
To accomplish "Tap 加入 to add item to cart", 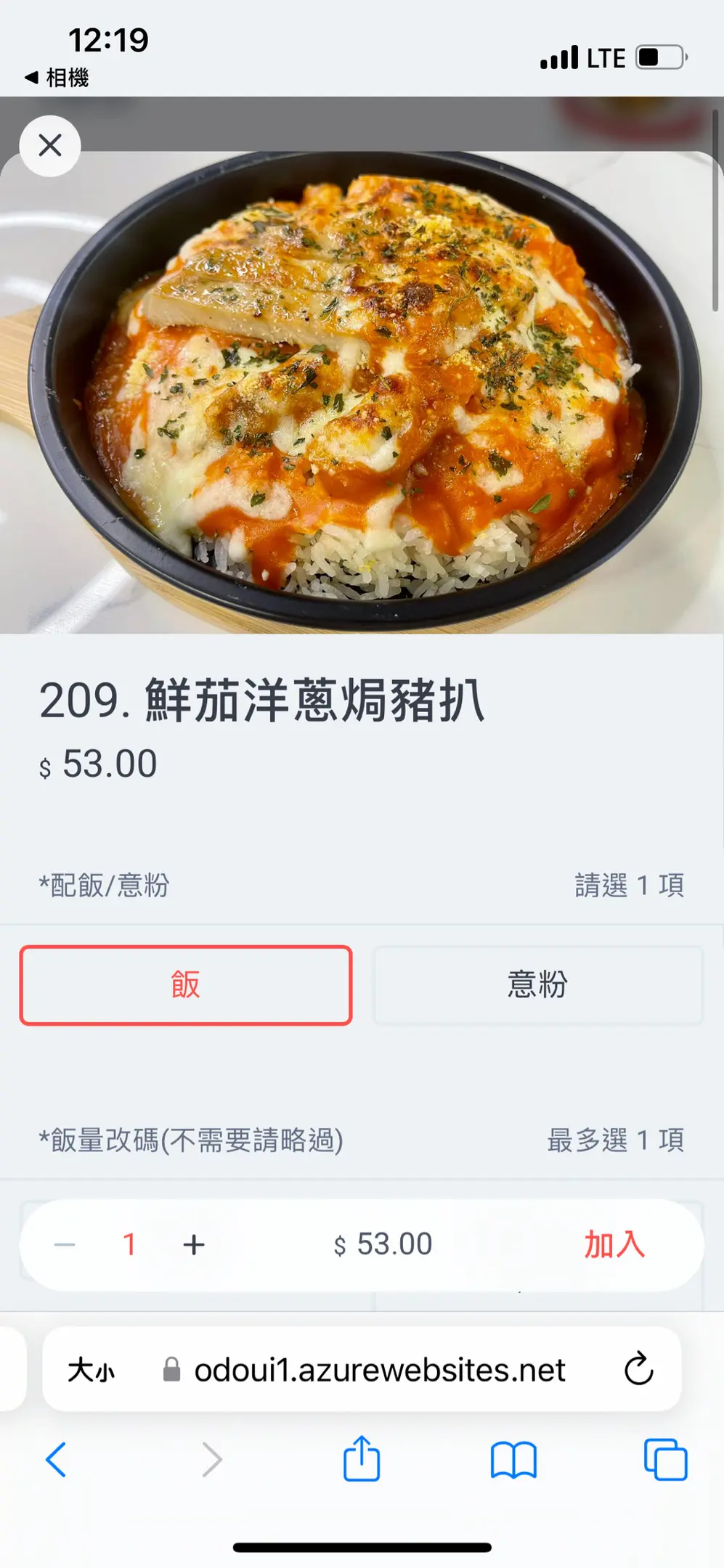I will [614, 1245].
